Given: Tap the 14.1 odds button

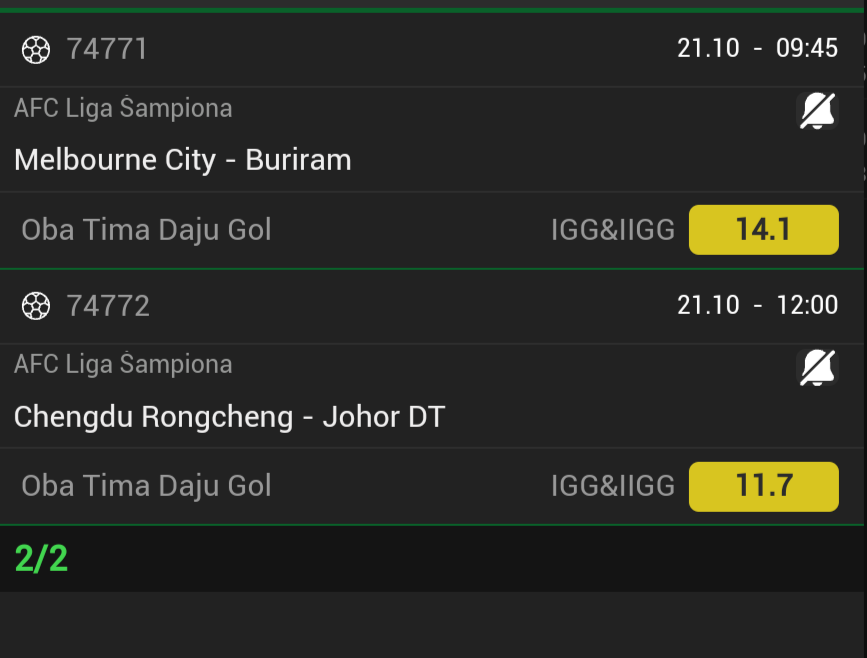Looking at the screenshot, I should pyautogui.click(x=763, y=230).
